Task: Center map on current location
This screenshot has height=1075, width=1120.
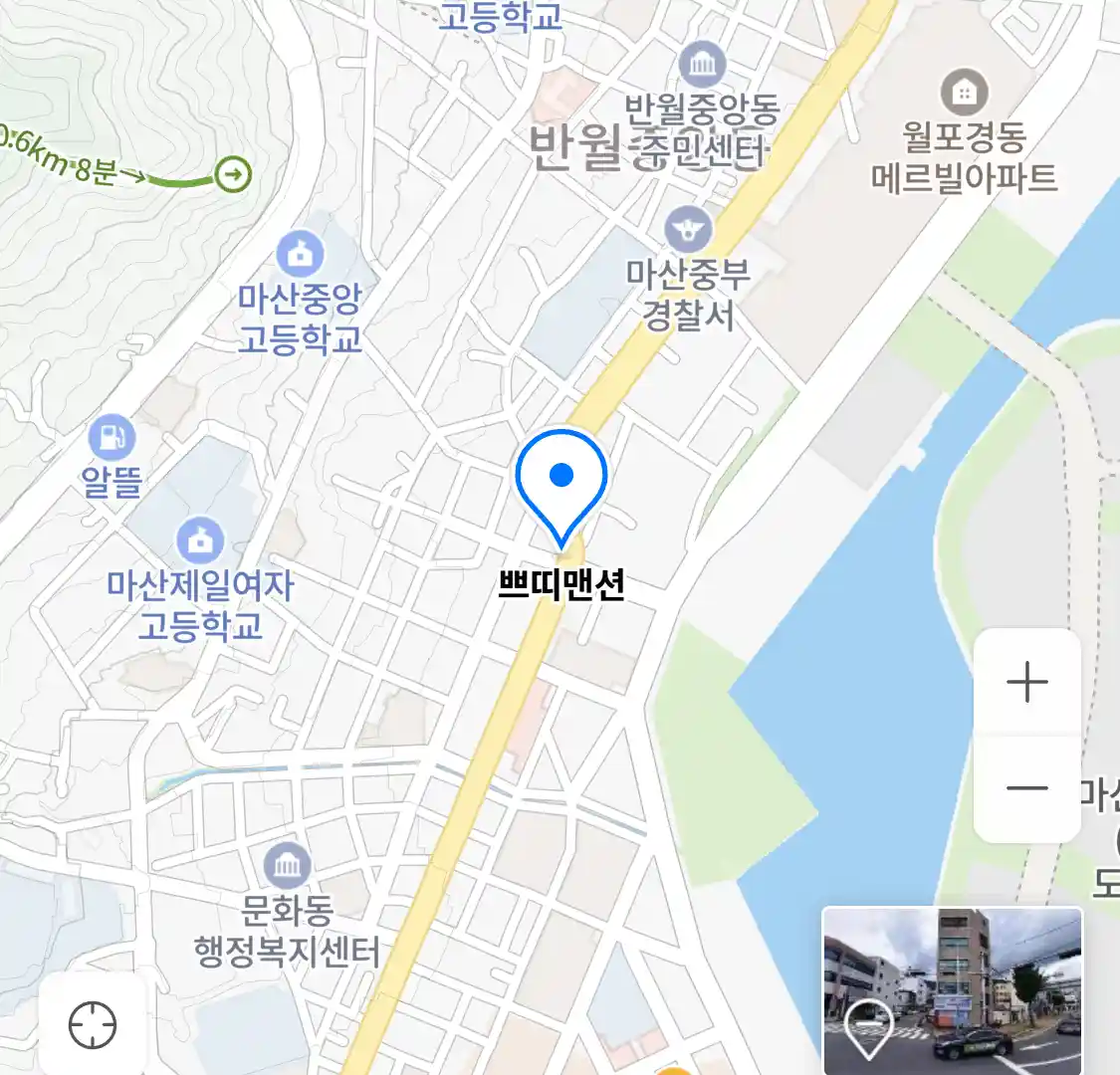Action: [x=93, y=1025]
